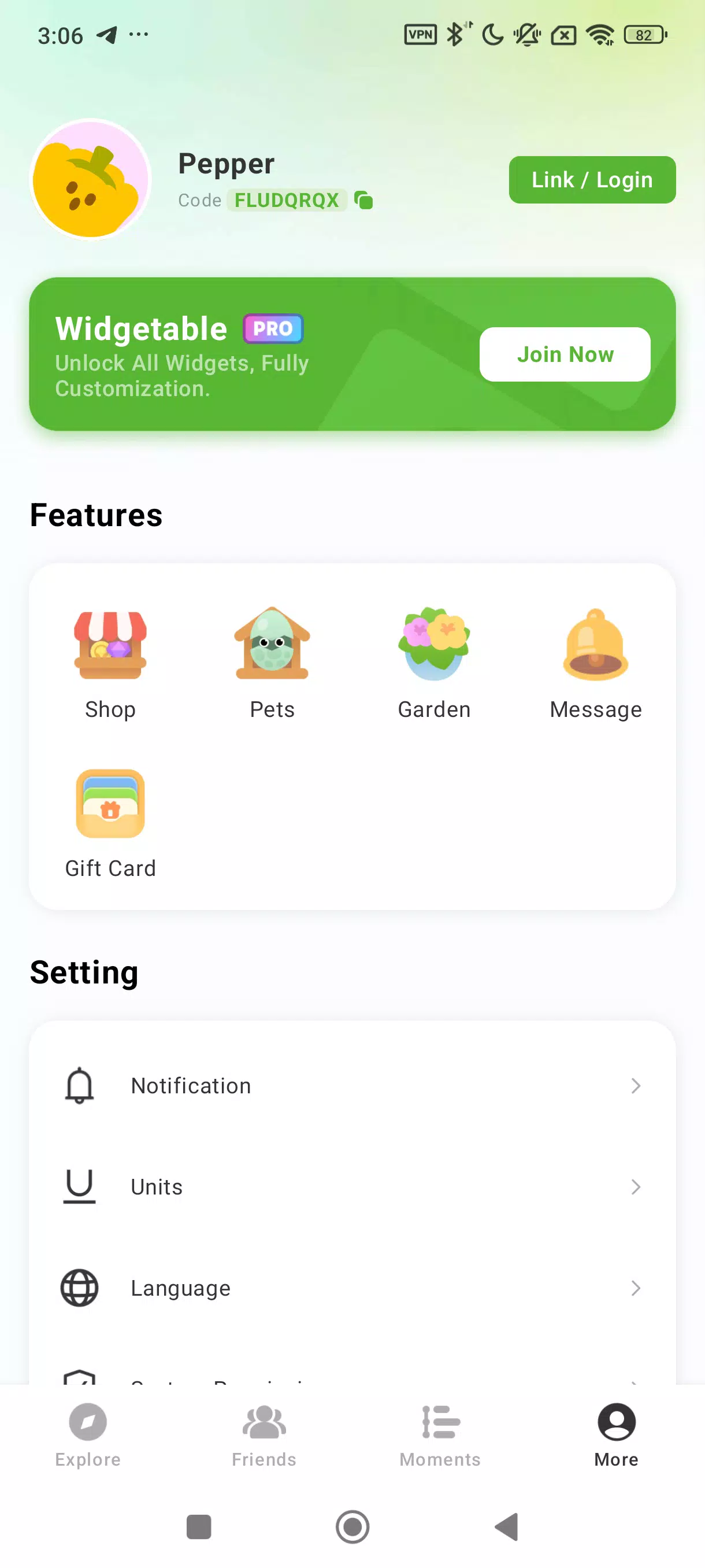
Task: Open Notification settings
Action: 352,1085
